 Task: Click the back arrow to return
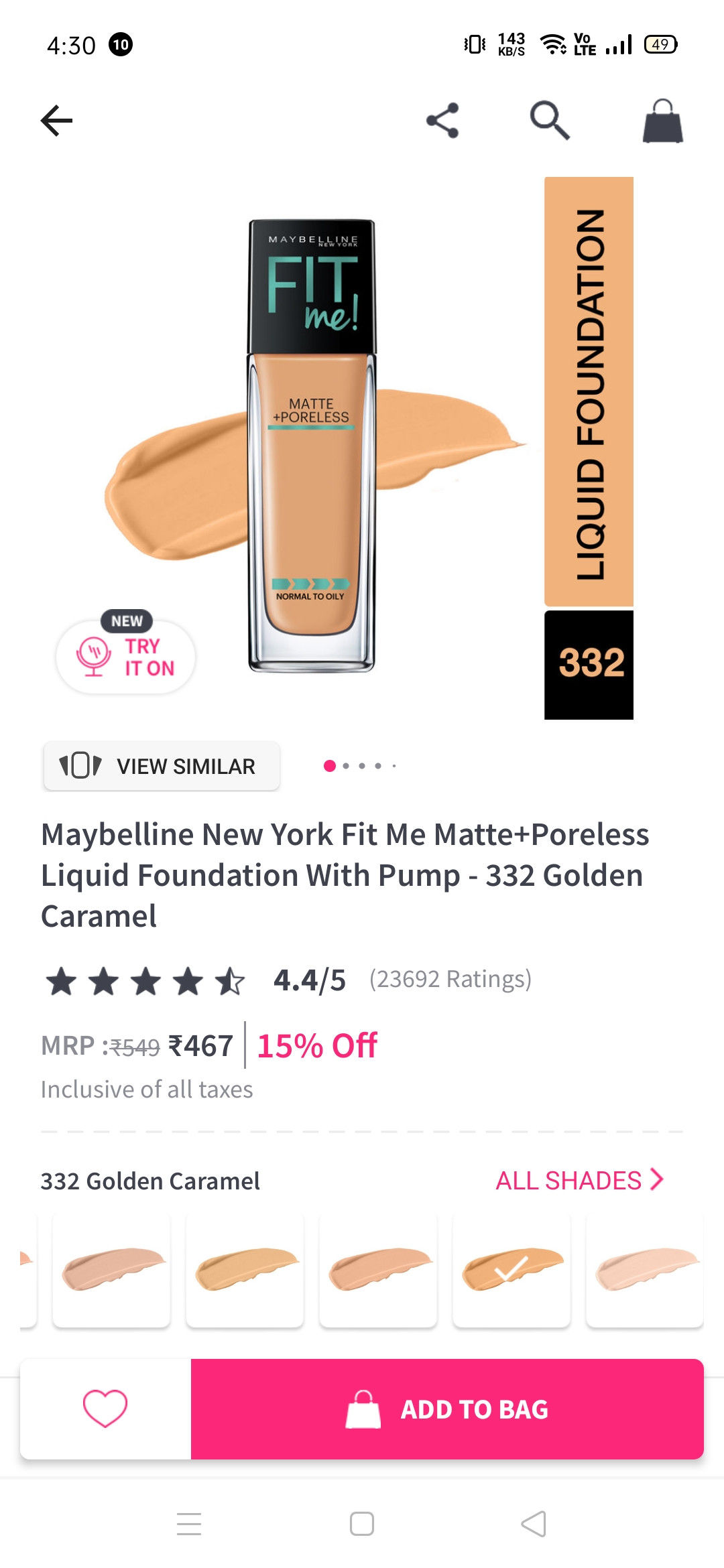(x=56, y=119)
